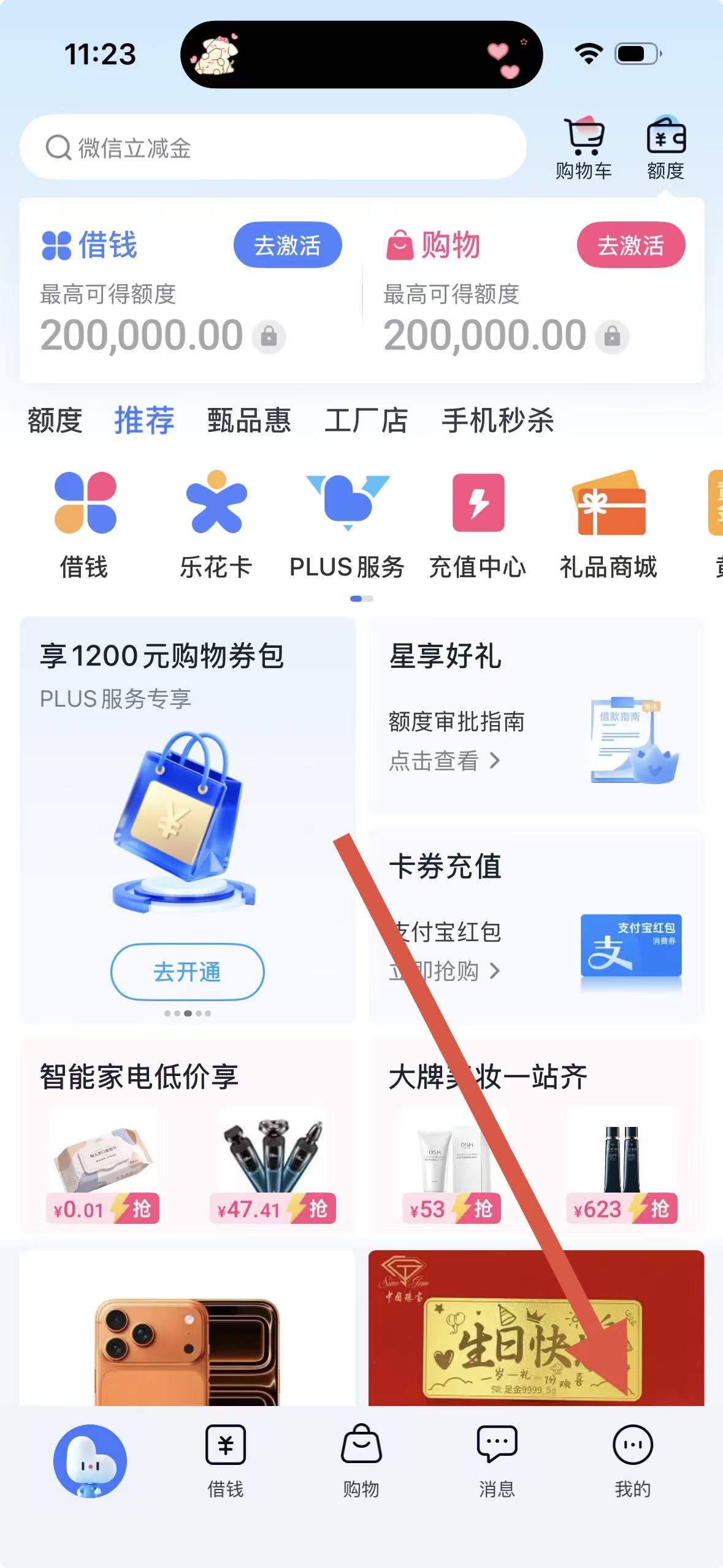
Task: Switch to the 甄品惠 tab
Action: (248, 421)
